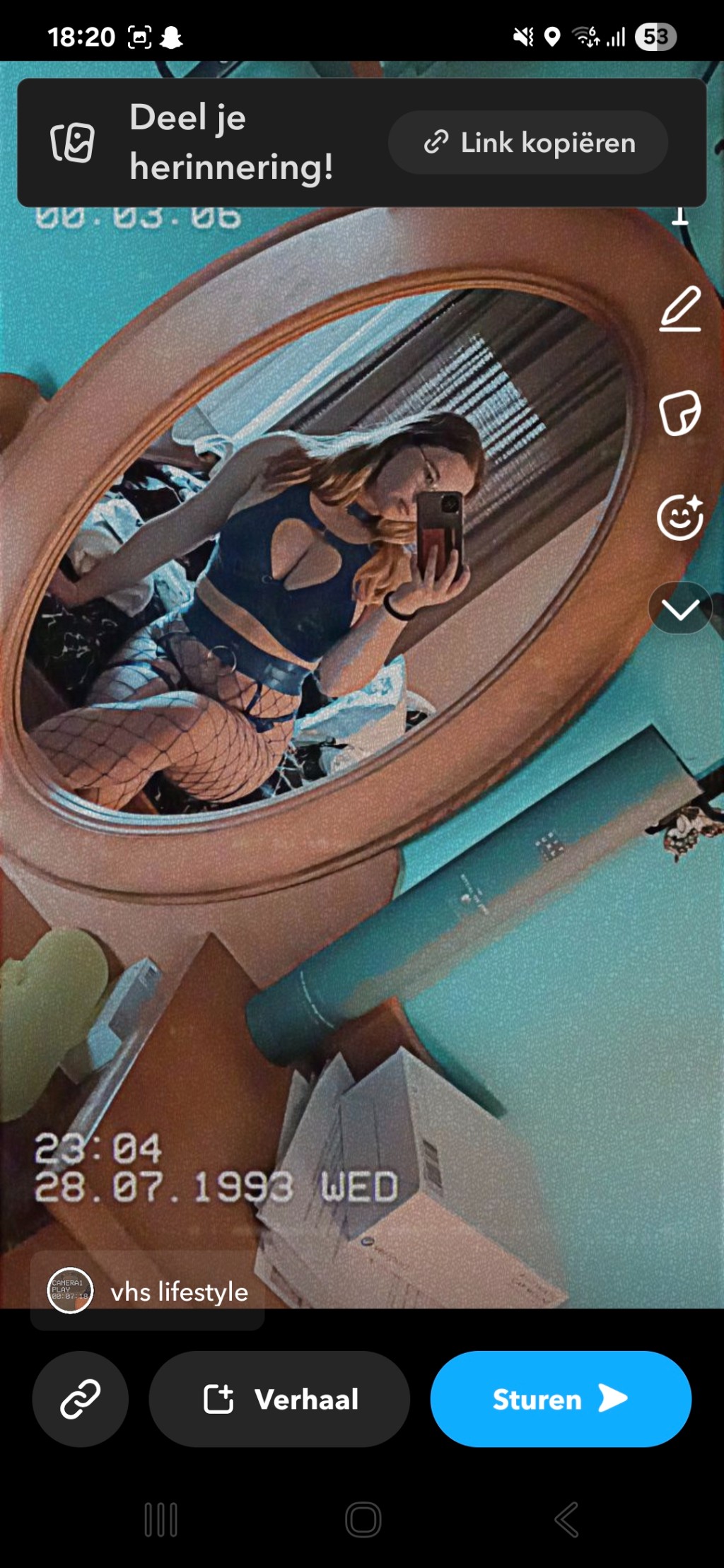
Task: Go back with system back button
Action: click(x=566, y=1519)
